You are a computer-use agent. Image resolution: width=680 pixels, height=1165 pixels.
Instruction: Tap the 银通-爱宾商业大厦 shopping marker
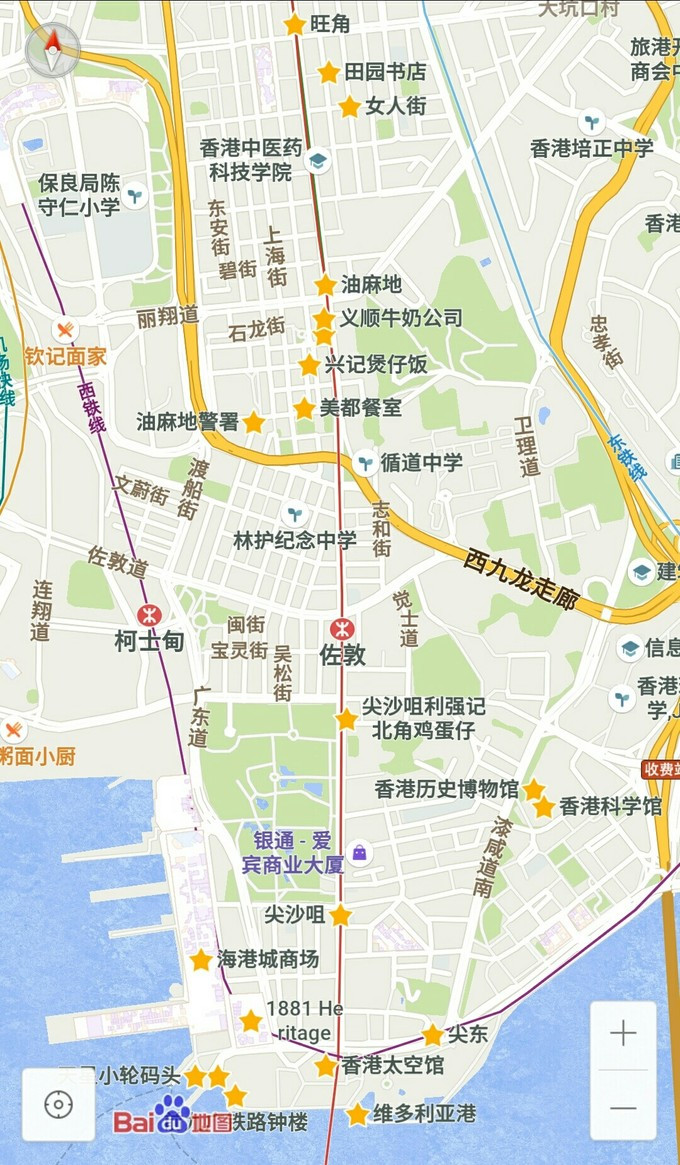pos(360,853)
